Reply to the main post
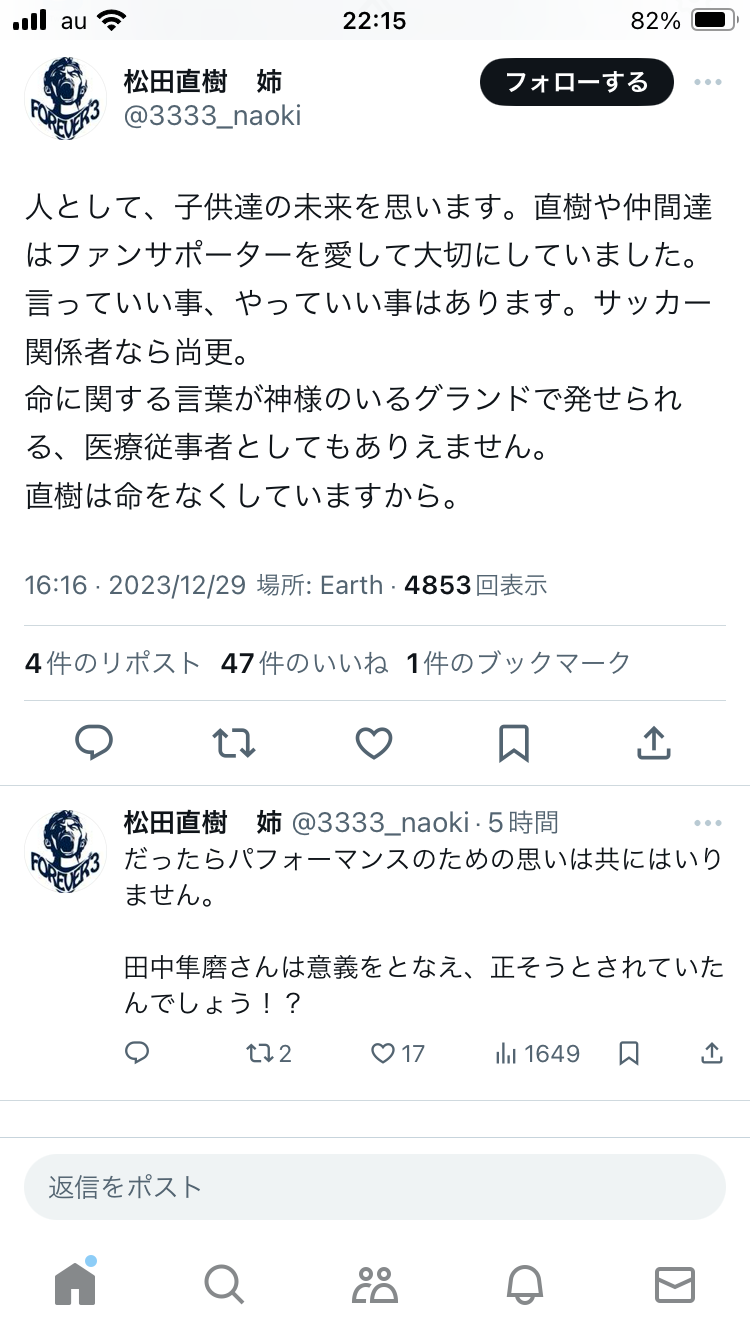The image size is (750, 1334). point(94,743)
